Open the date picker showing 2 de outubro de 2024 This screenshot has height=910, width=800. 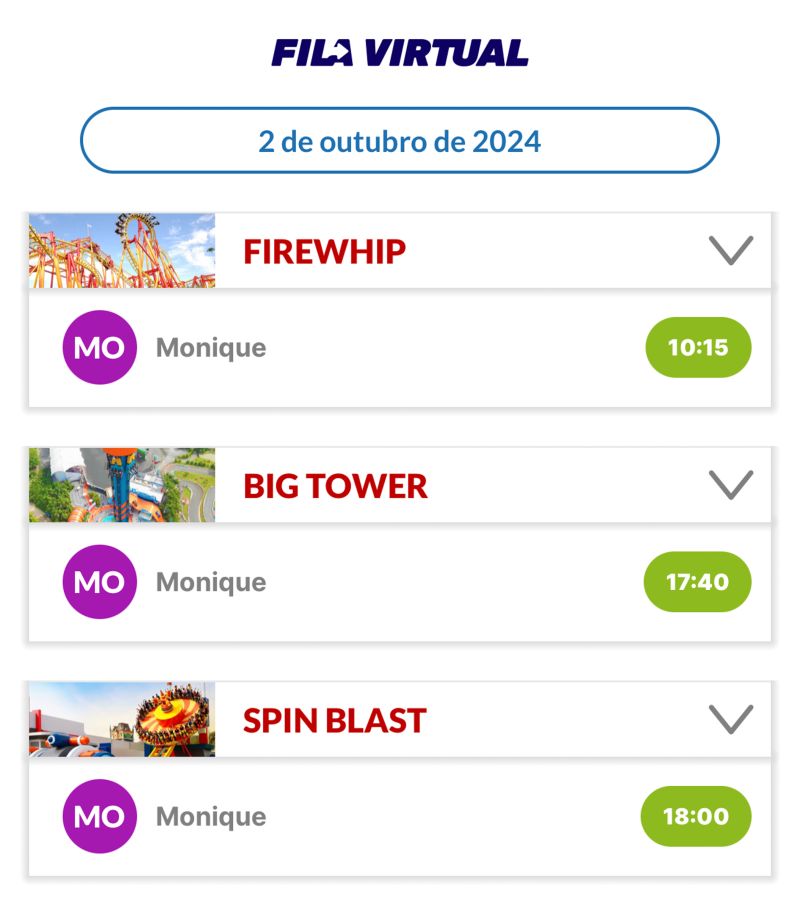point(399,141)
